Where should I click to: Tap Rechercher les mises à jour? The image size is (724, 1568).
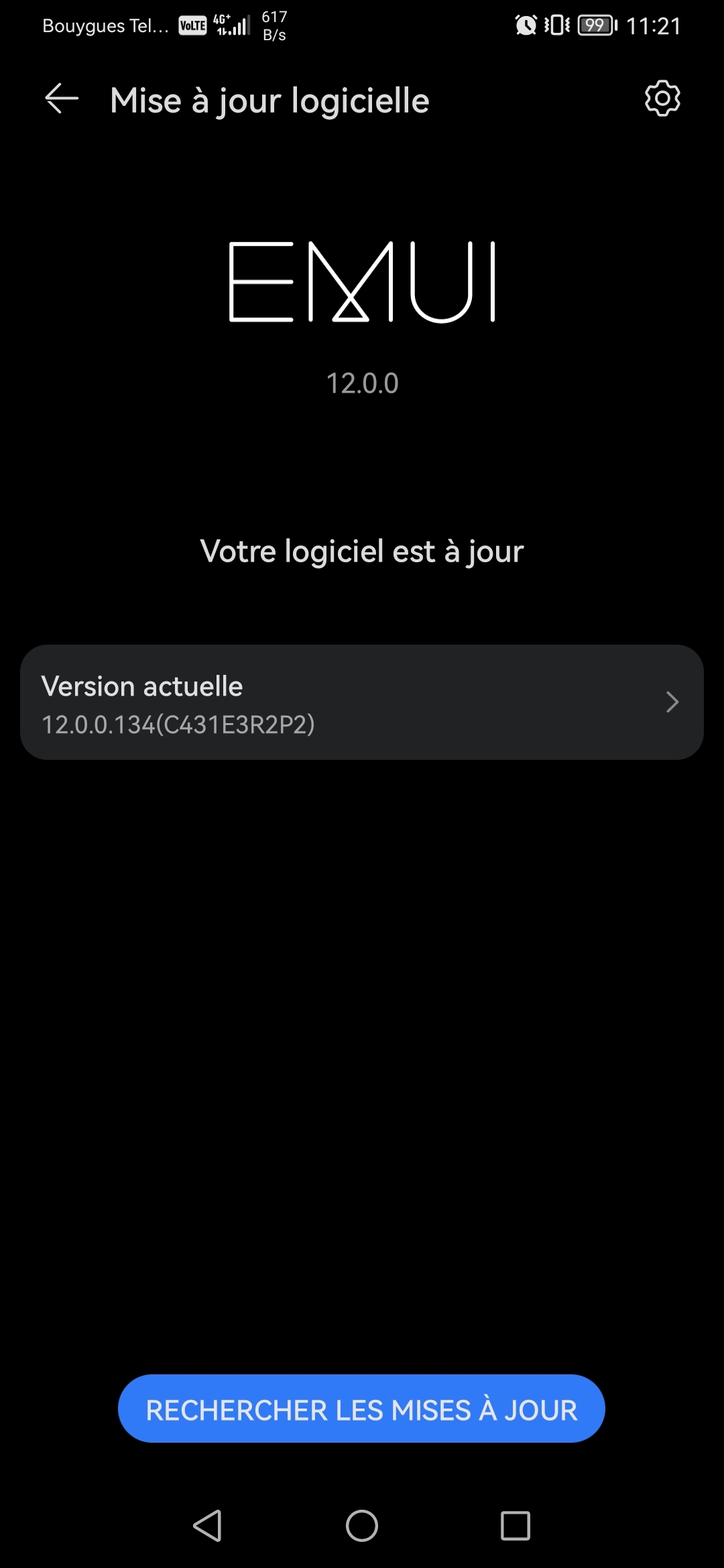[x=362, y=1409]
